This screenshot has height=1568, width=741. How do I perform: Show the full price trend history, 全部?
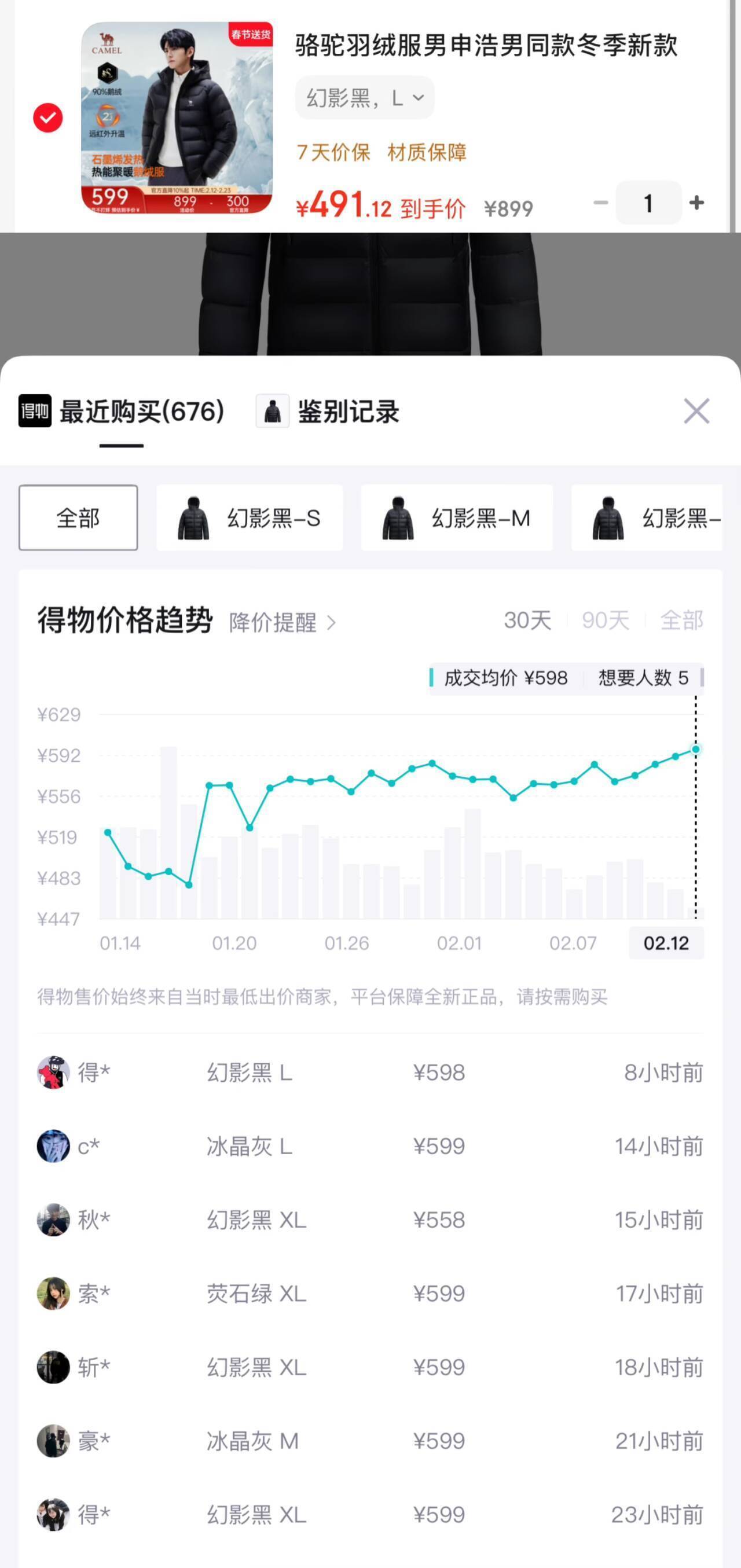pos(681,621)
